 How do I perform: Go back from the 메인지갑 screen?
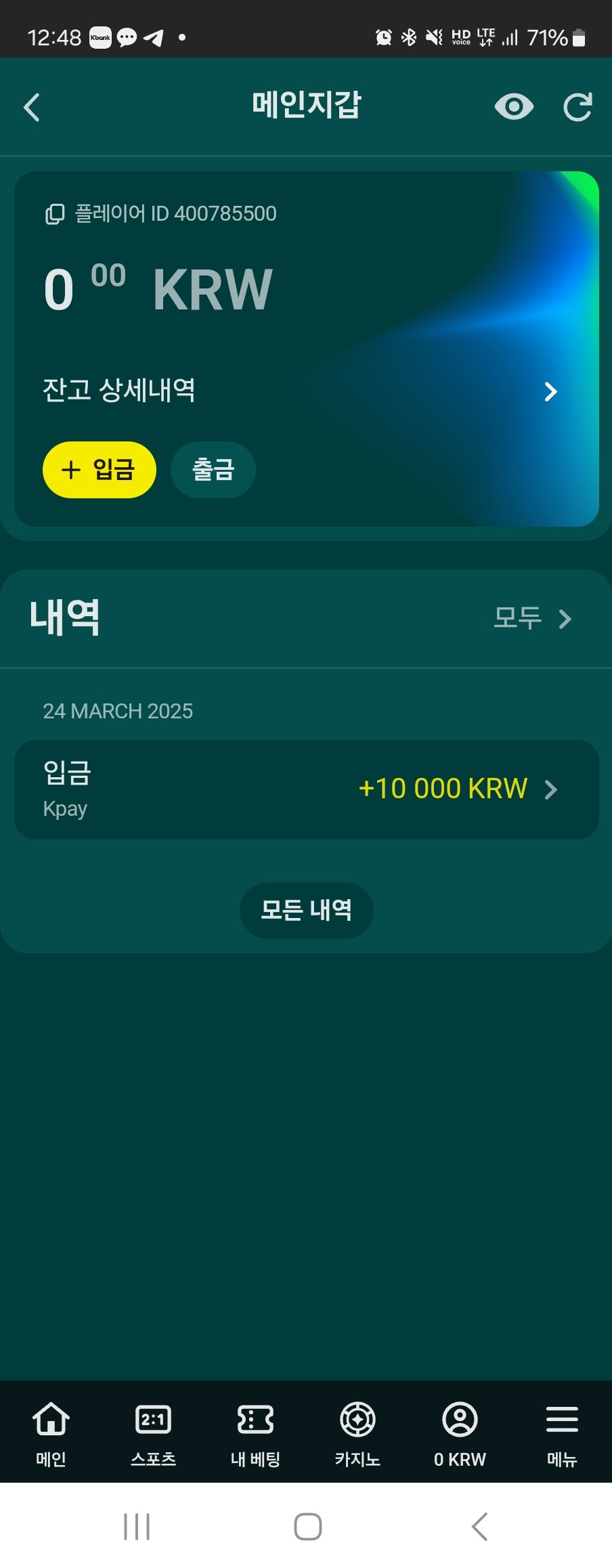(x=32, y=107)
